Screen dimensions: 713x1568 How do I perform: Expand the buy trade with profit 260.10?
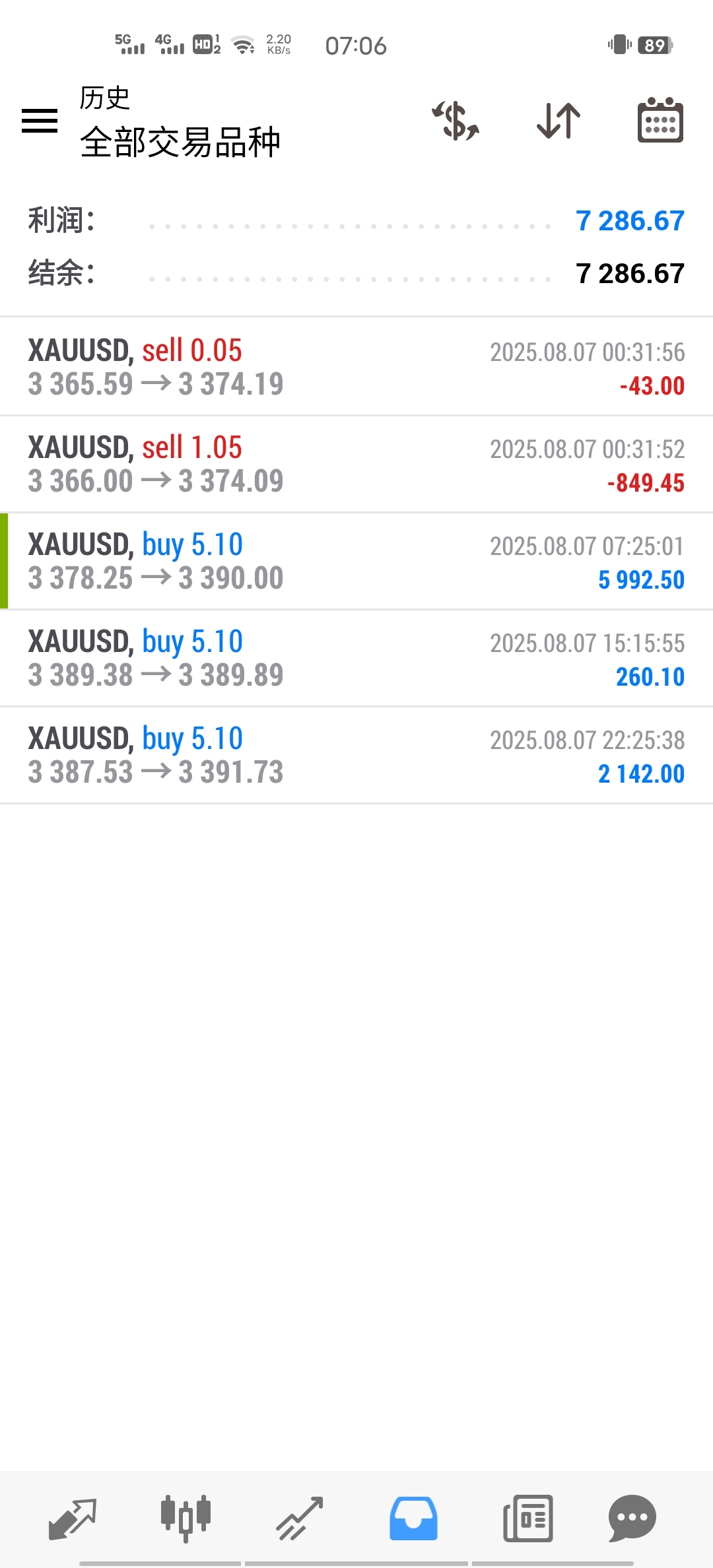tap(356, 658)
